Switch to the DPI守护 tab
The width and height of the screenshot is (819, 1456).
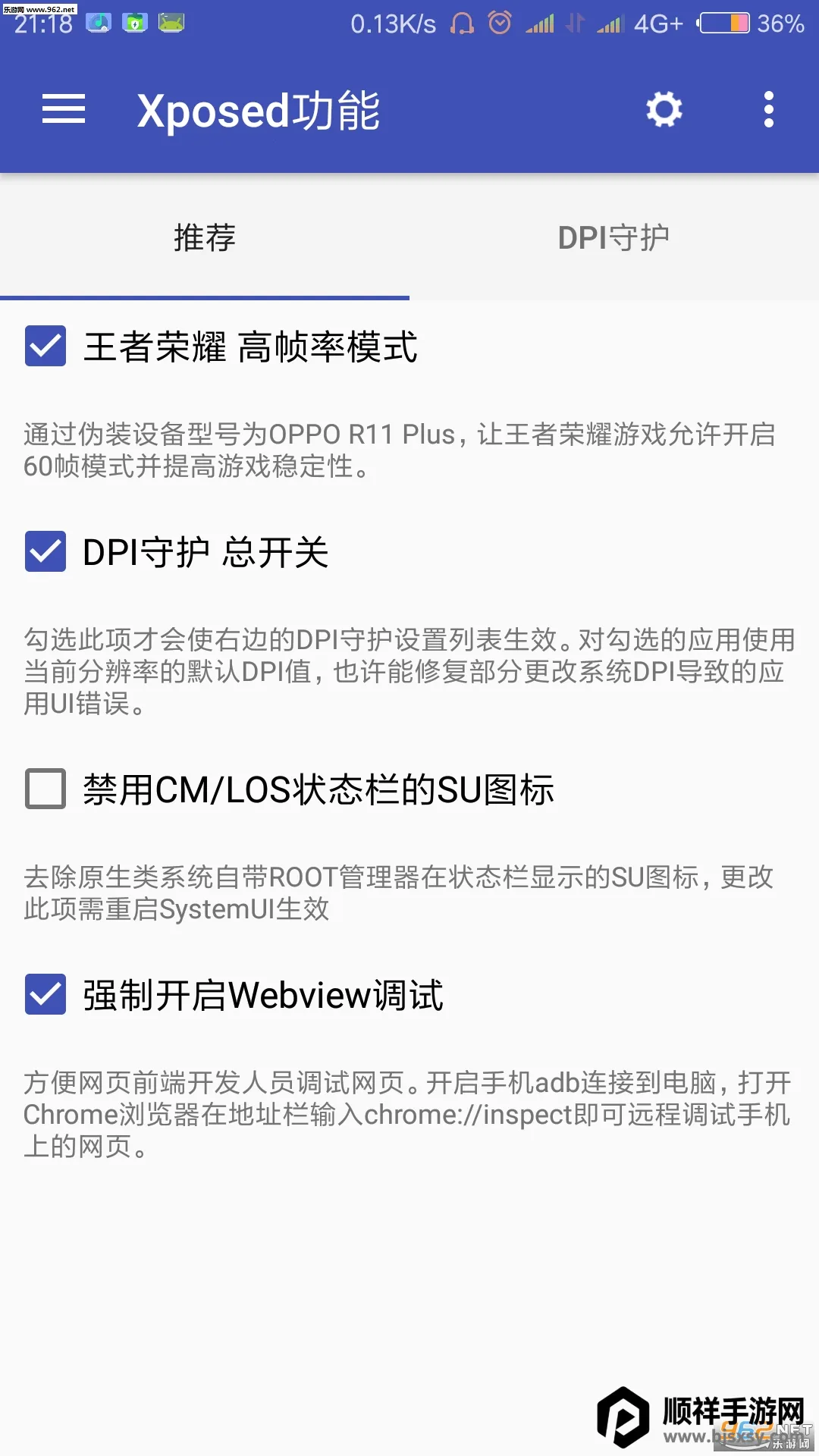[613, 237]
